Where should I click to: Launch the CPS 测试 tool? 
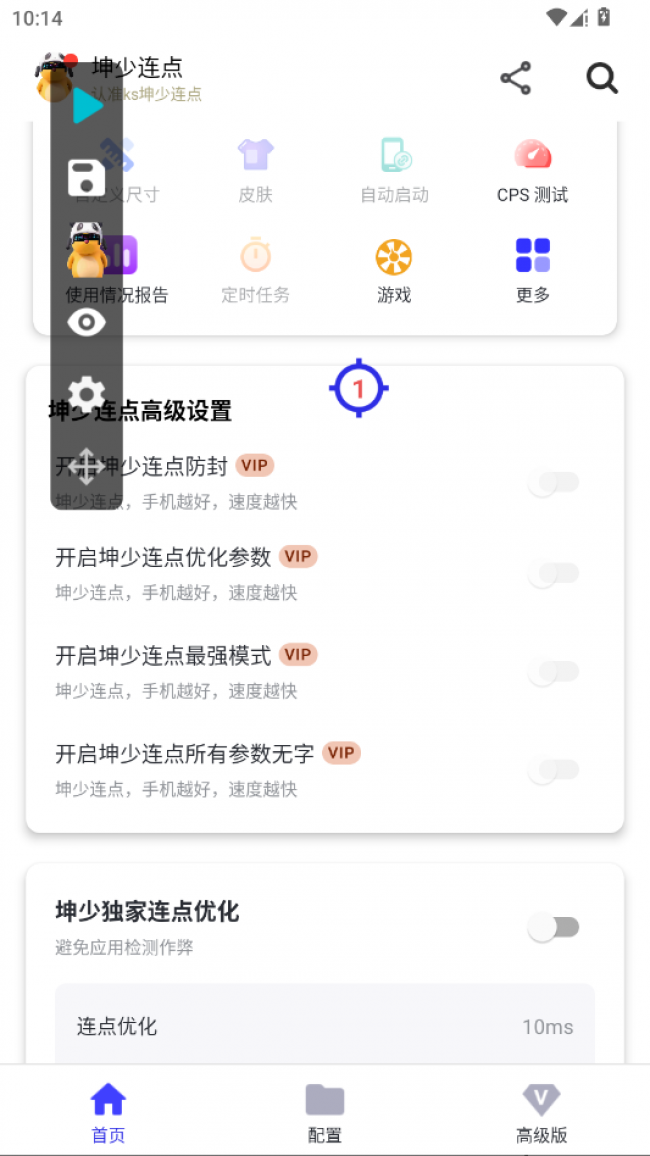[532, 170]
